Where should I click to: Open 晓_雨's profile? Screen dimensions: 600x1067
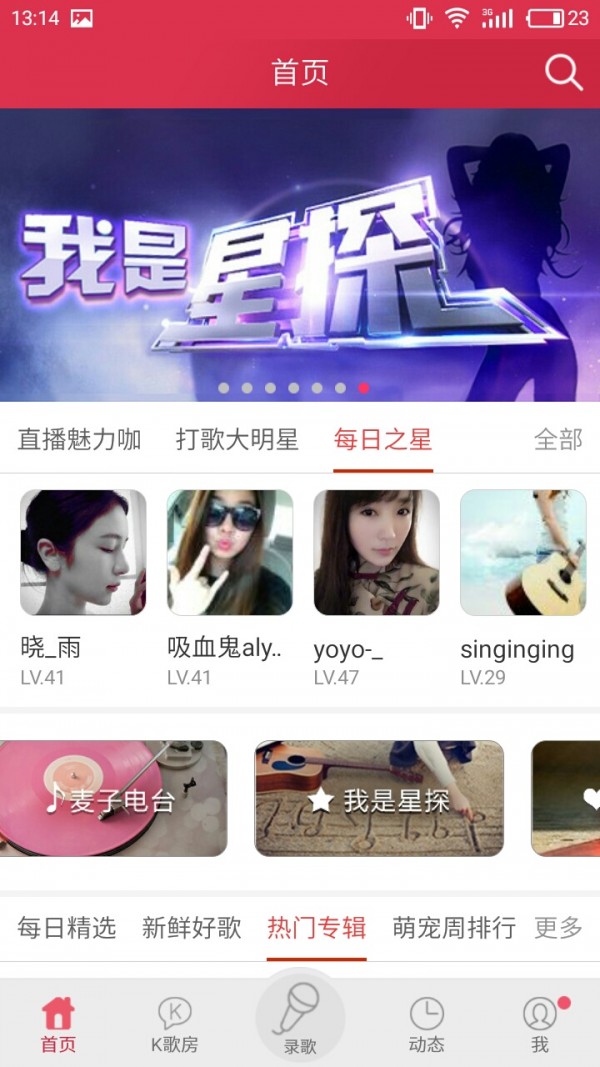tap(83, 552)
